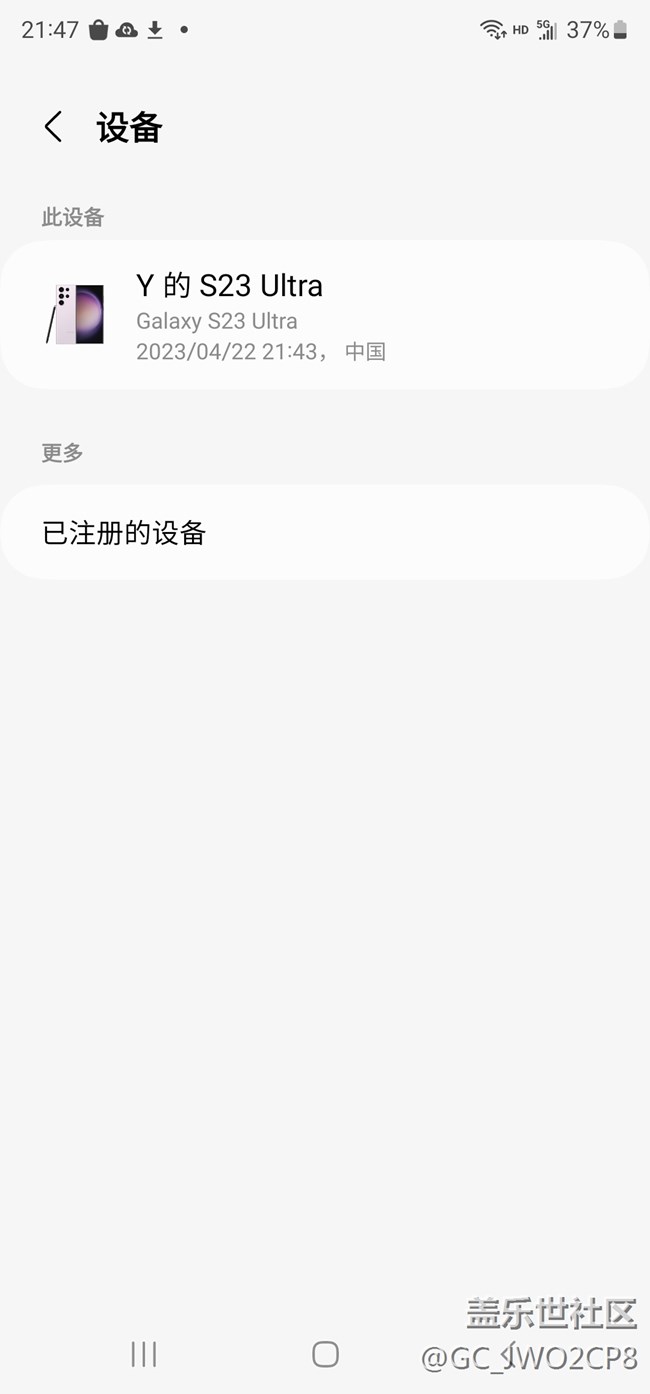This screenshot has width=650, height=1394.
Task: Open the Y 的 S23 Ultra device details
Action: 325,314
